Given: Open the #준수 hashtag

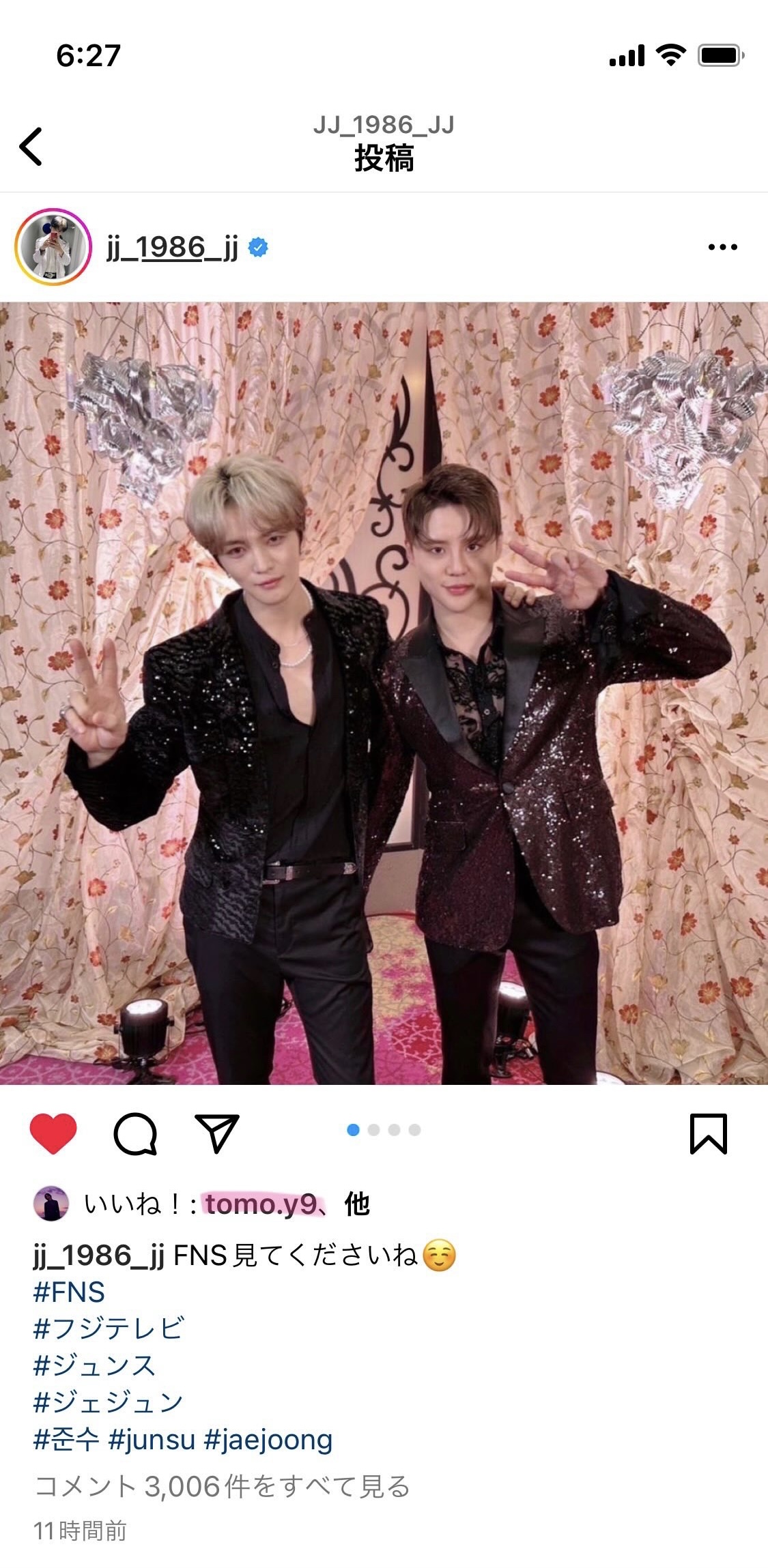Looking at the screenshot, I should pyautogui.click(x=66, y=1440).
